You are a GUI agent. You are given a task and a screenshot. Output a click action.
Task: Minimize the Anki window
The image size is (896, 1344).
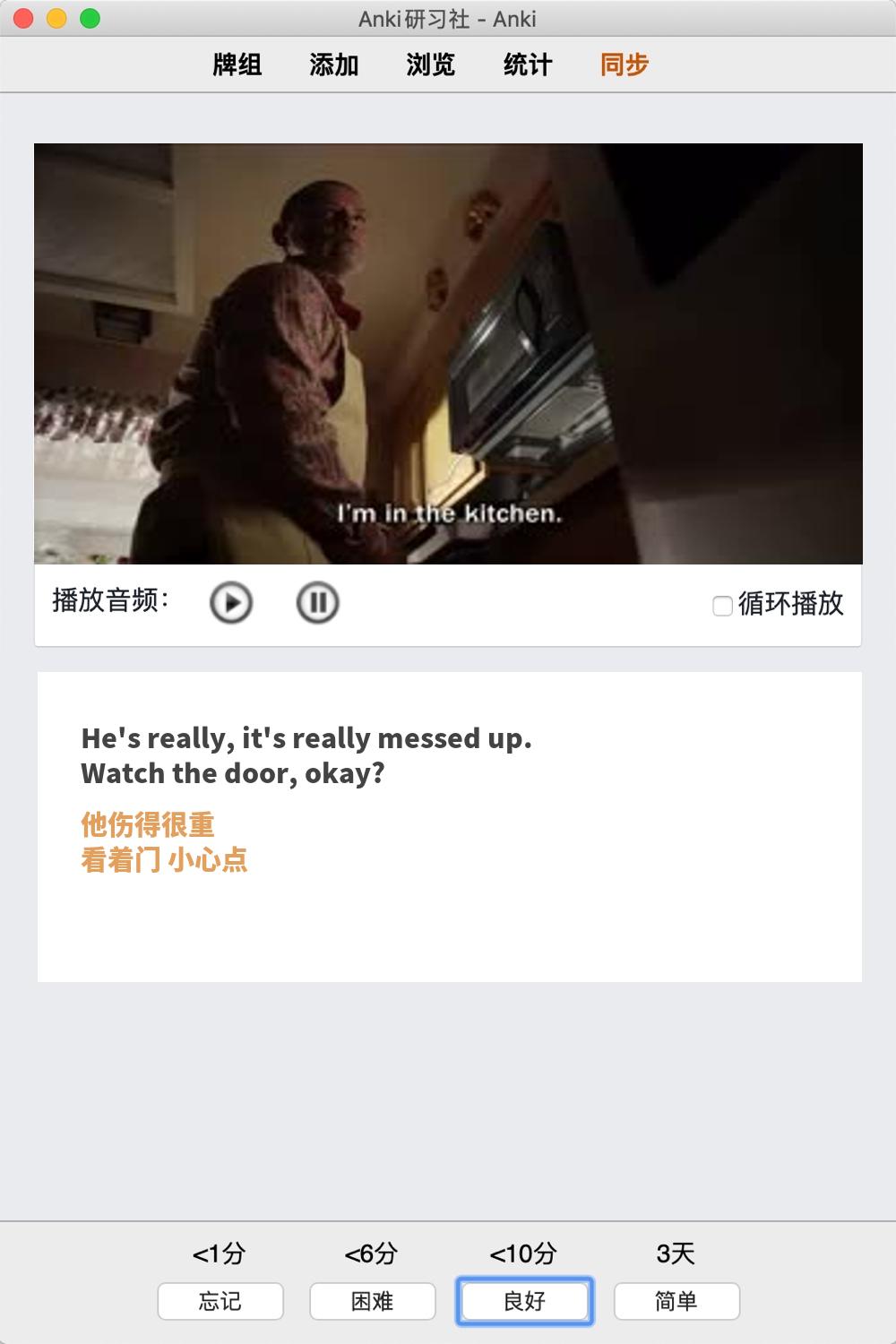tap(56, 18)
